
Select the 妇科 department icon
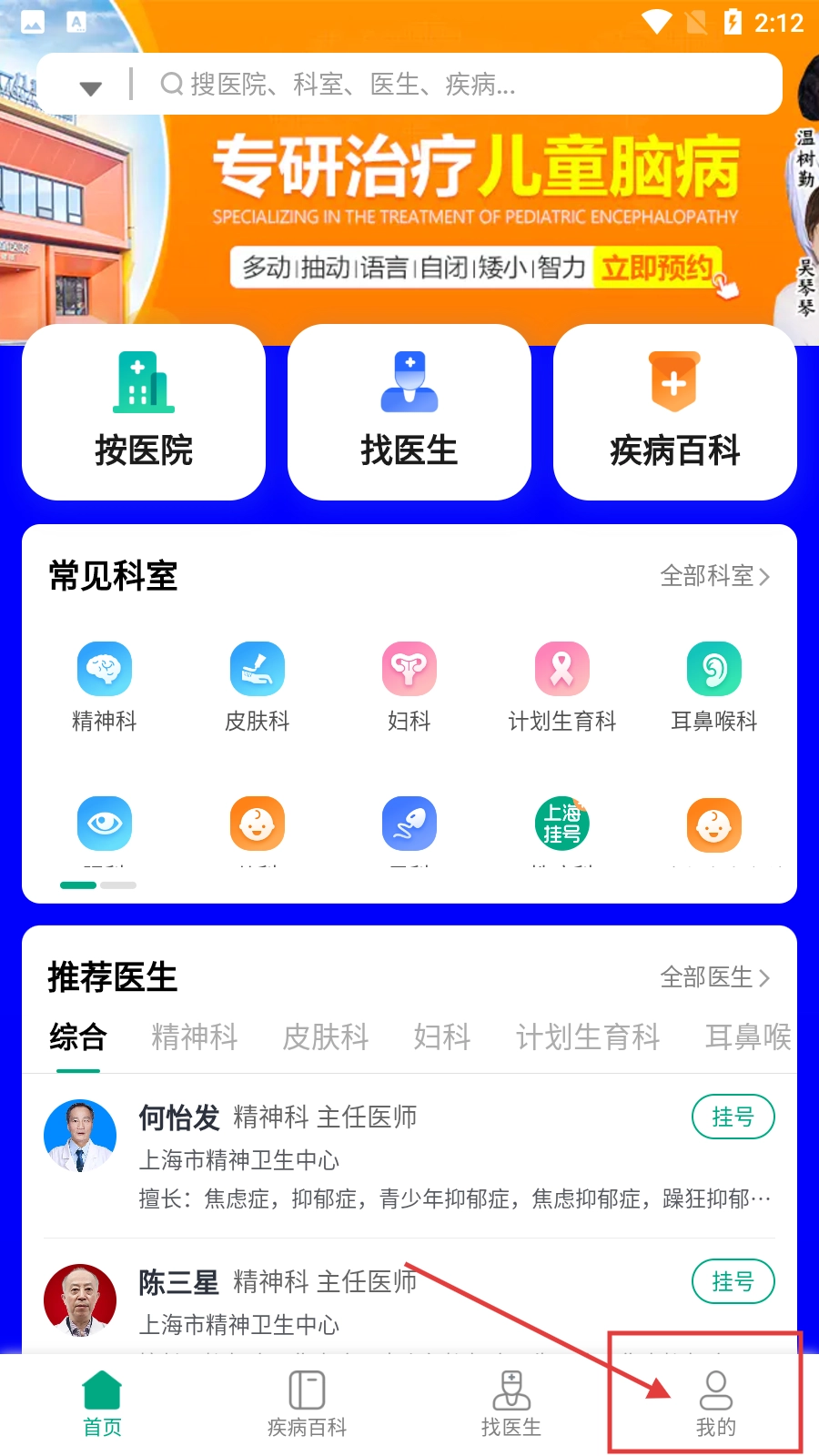pos(409,670)
